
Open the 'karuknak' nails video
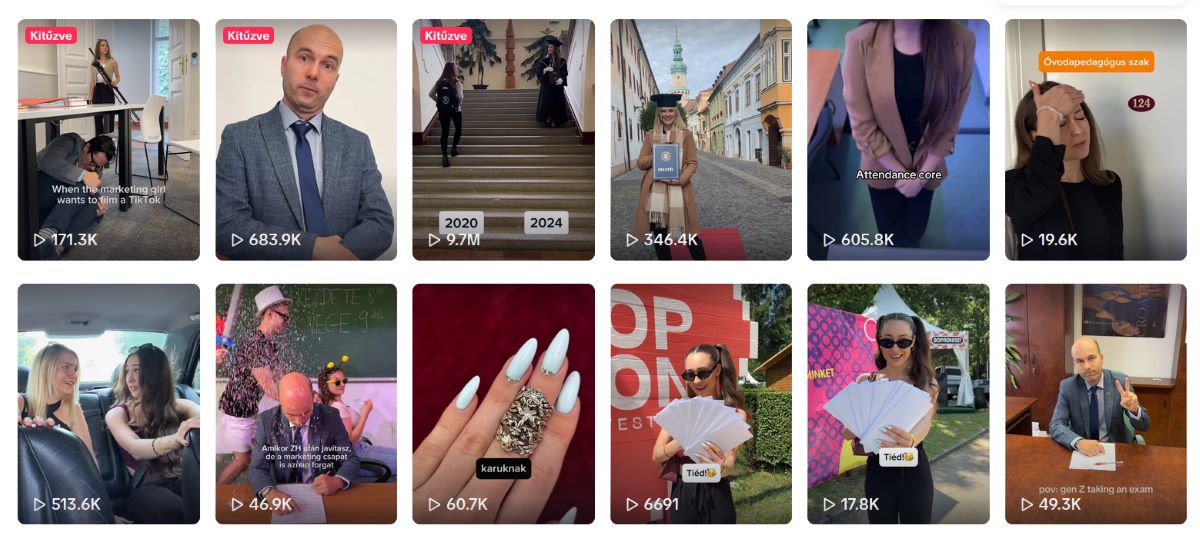[503, 404]
